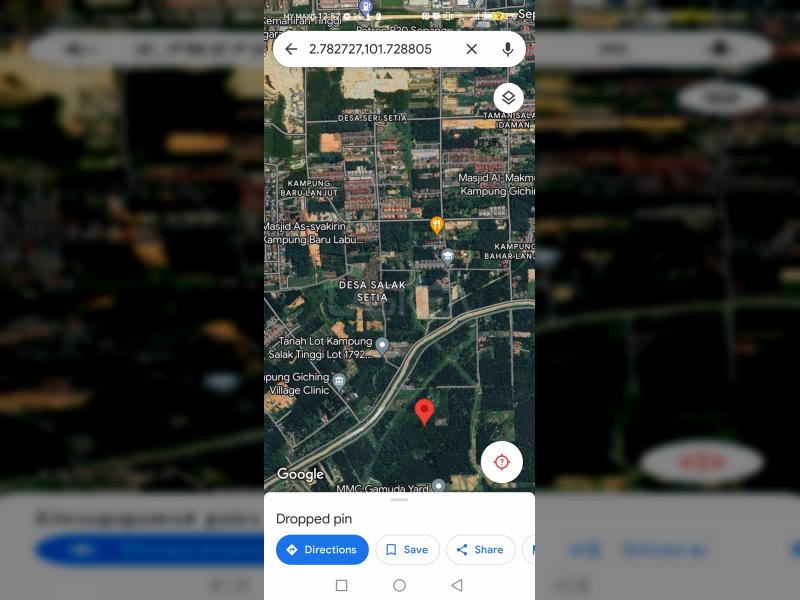Image resolution: width=800 pixels, height=600 pixels.
Task: Share the dropped pin location
Action: click(x=479, y=550)
